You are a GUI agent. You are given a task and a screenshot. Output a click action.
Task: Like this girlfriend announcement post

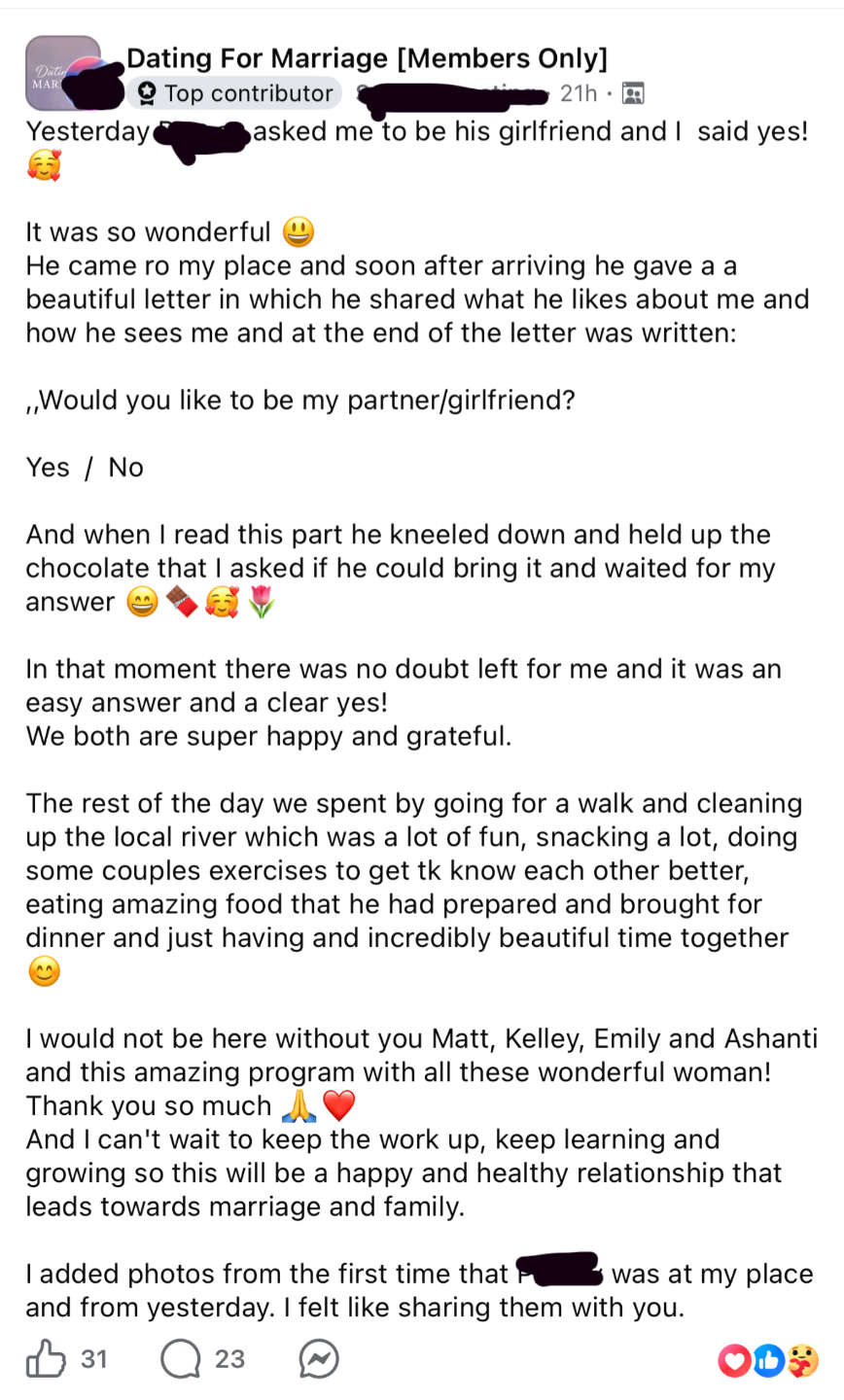(46, 1358)
